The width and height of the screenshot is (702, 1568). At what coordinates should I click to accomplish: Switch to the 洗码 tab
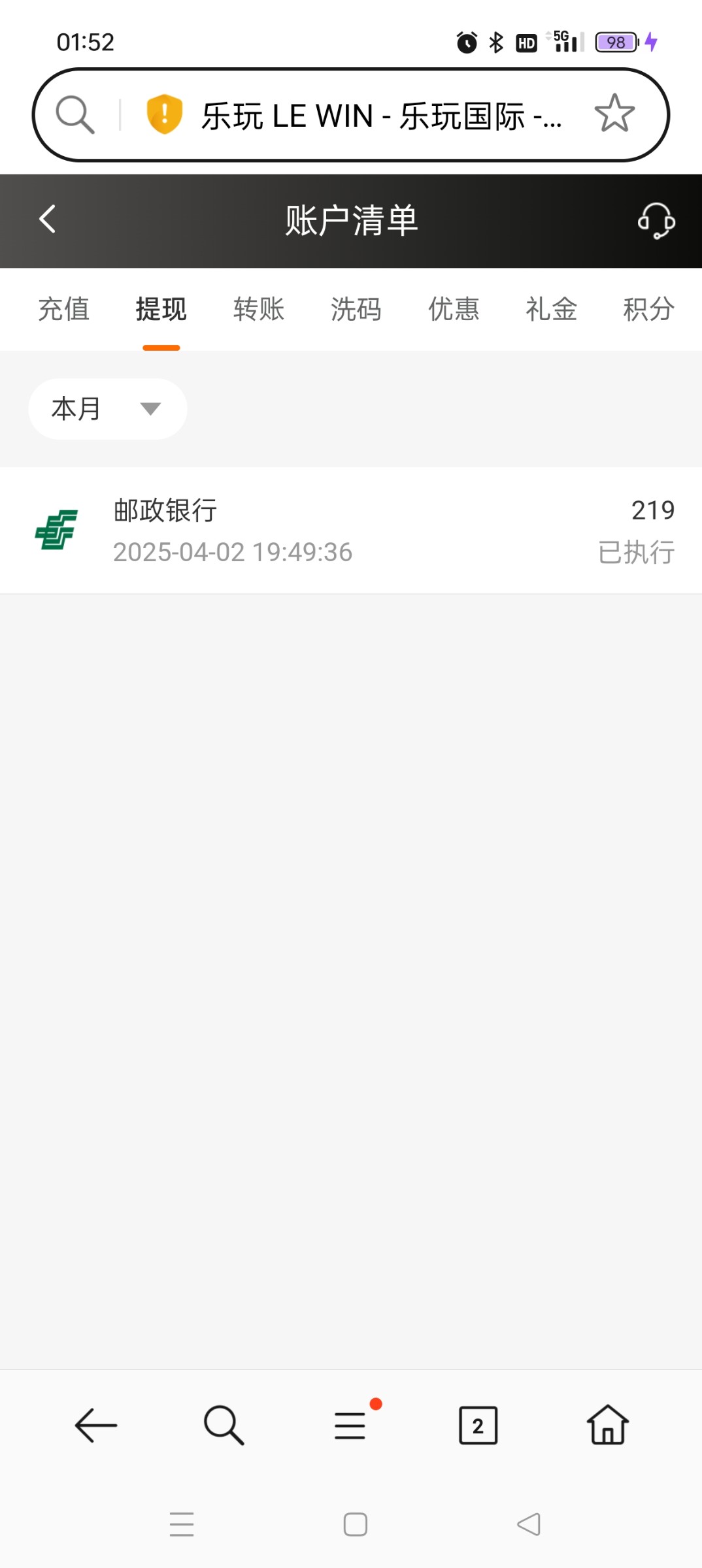[x=356, y=309]
